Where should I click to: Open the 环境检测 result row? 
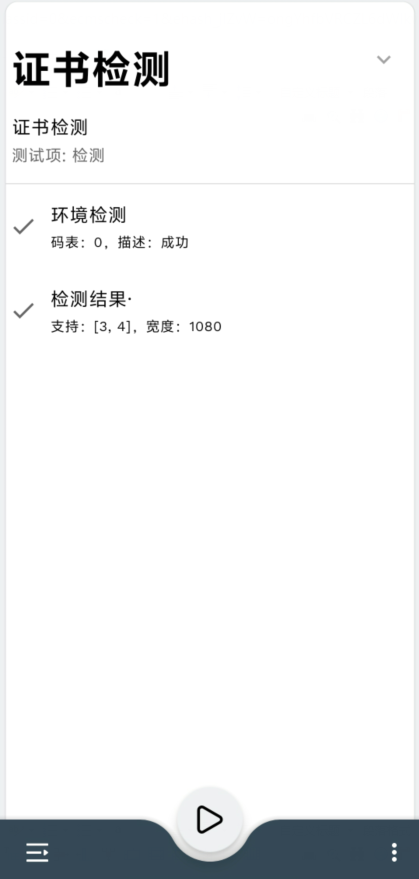[209, 228]
